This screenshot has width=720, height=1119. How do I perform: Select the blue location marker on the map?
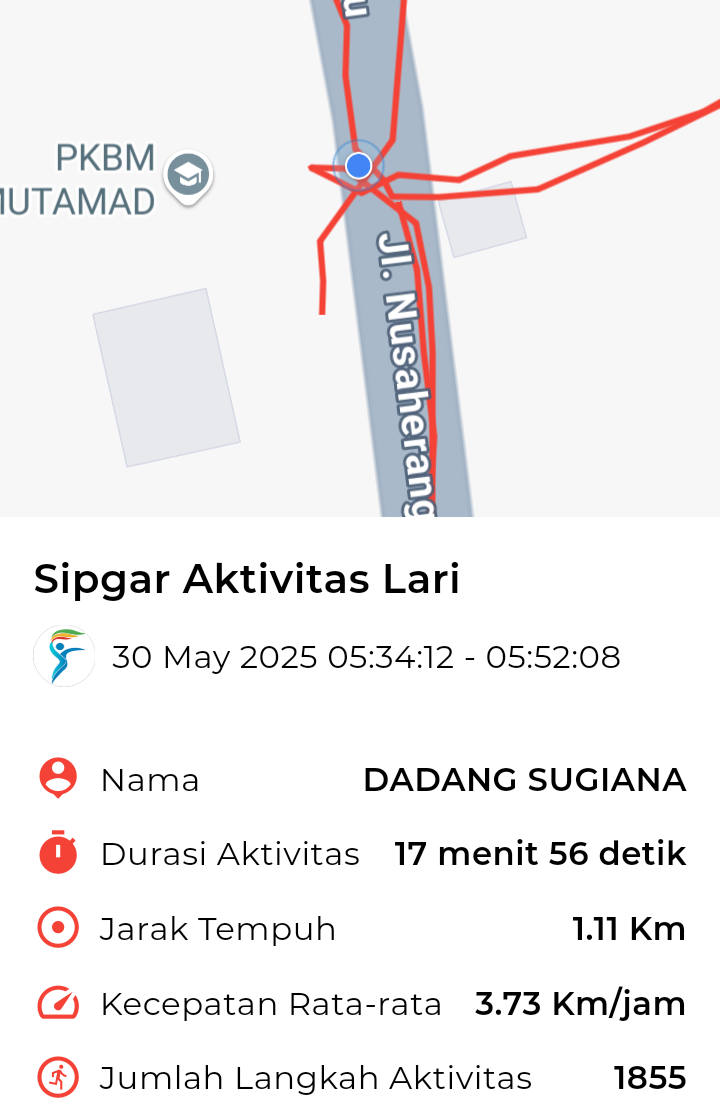click(358, 166)
